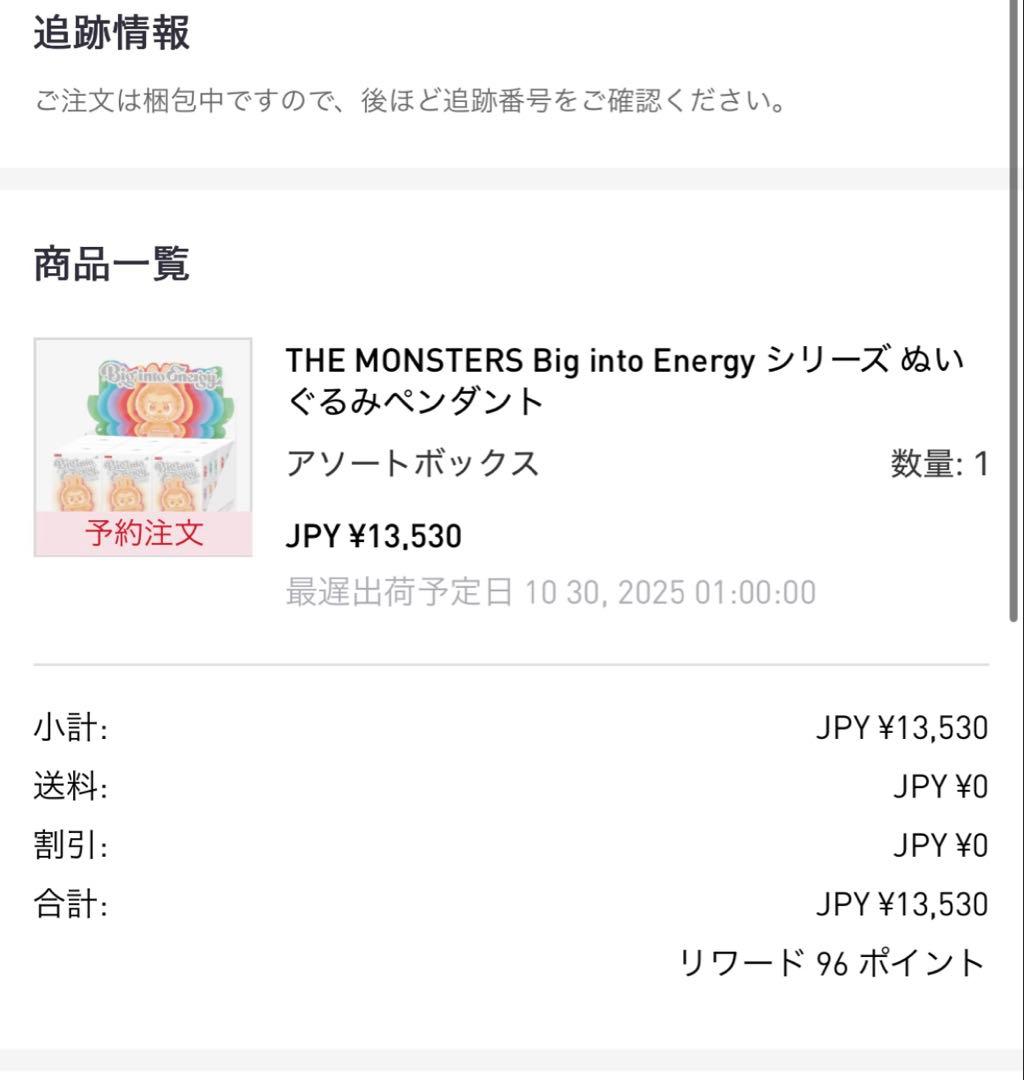Click the 送料 JPY ¥0 shipping row
The width and height of the screenshot is (1024, 1080).
(x=510, y=787)
